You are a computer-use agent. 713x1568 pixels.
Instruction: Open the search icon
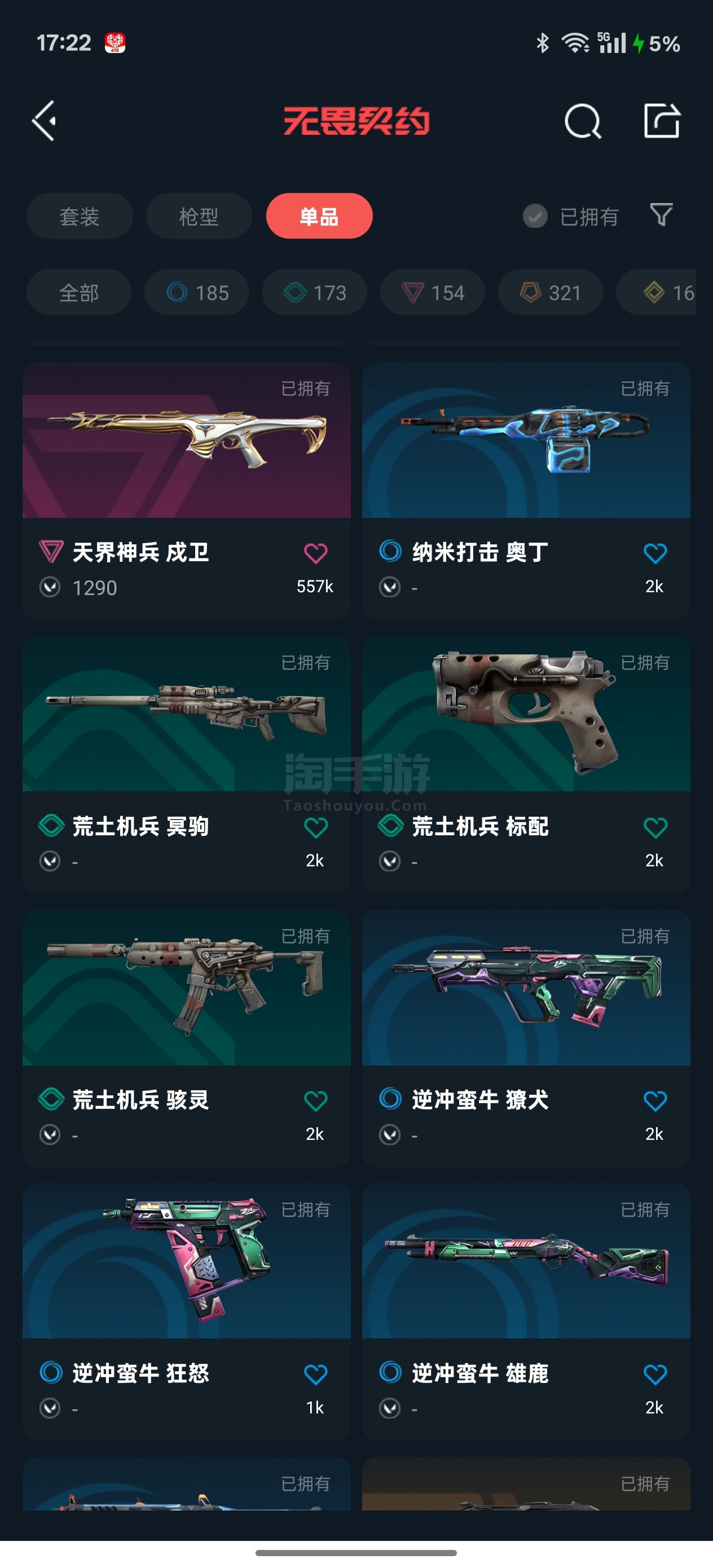583,121
